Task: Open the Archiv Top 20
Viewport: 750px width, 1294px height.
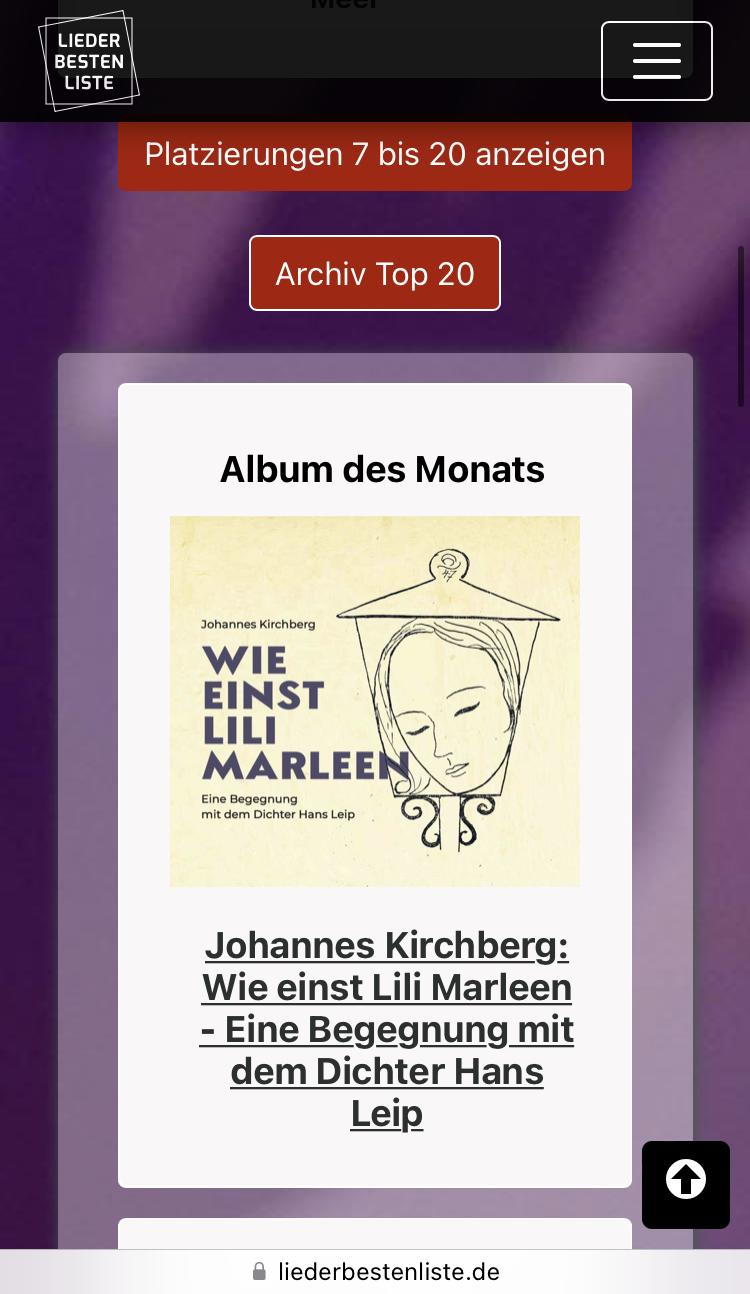Action: pos(375,274)
